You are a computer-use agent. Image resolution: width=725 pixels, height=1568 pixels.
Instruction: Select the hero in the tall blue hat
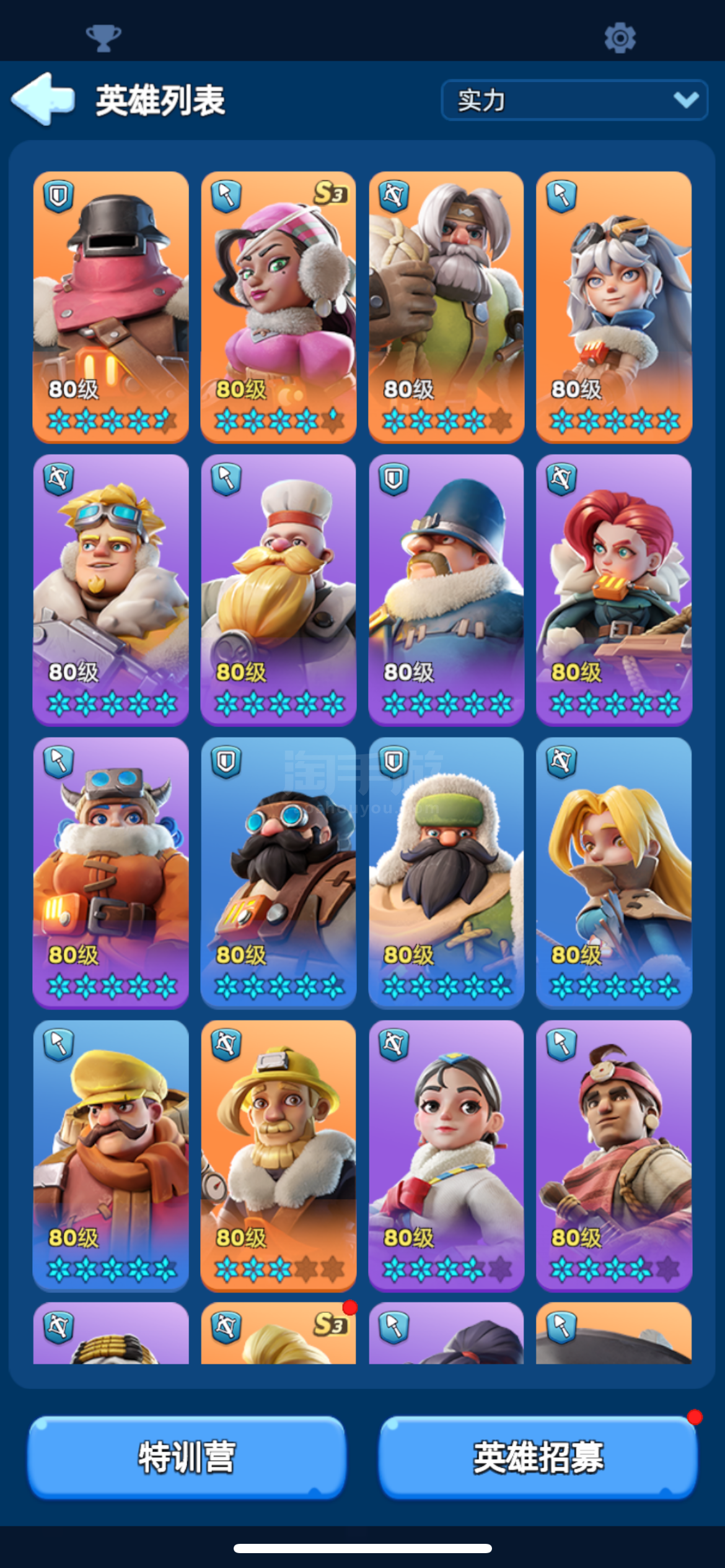[x=446, y=590]
